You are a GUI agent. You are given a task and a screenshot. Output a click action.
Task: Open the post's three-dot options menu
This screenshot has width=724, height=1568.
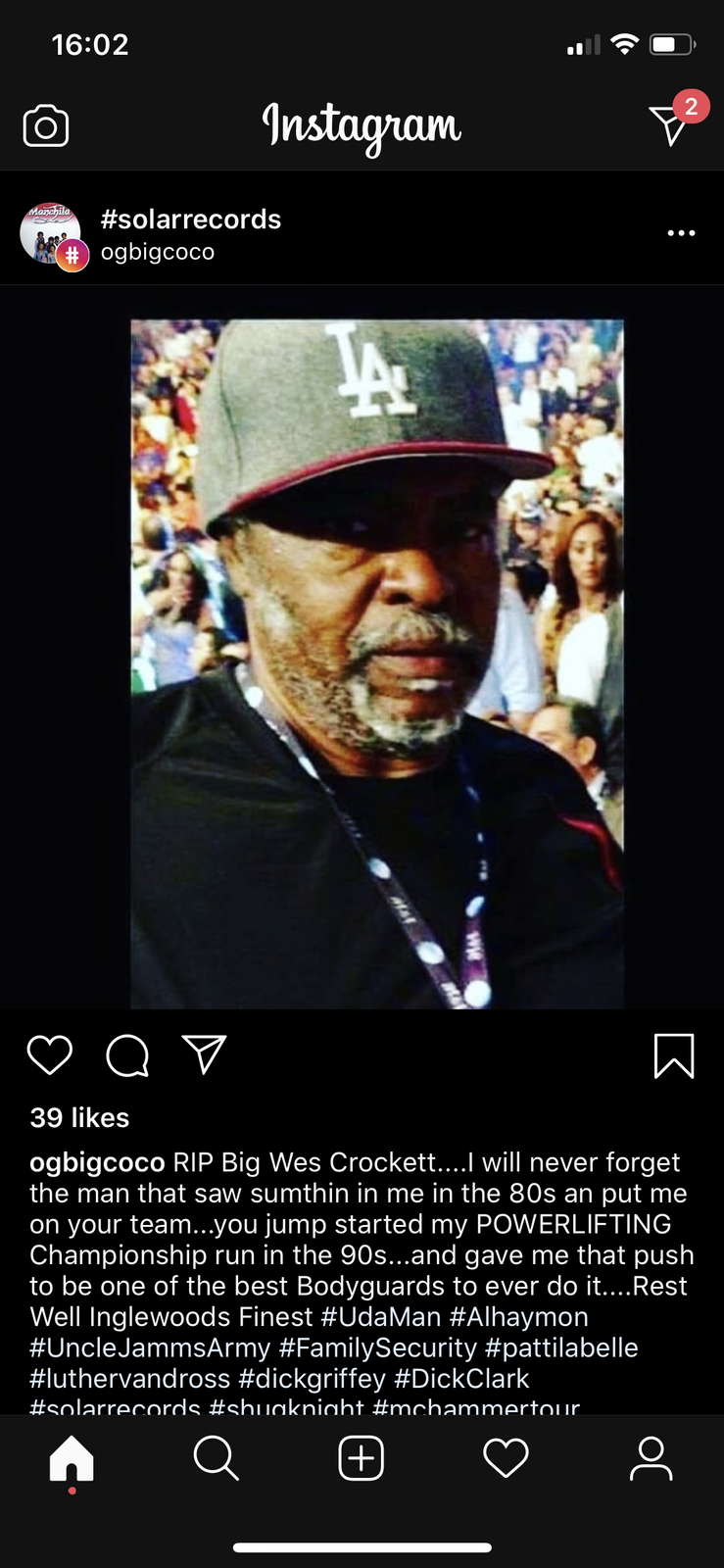pyautogui.click(x=681, y=233)
